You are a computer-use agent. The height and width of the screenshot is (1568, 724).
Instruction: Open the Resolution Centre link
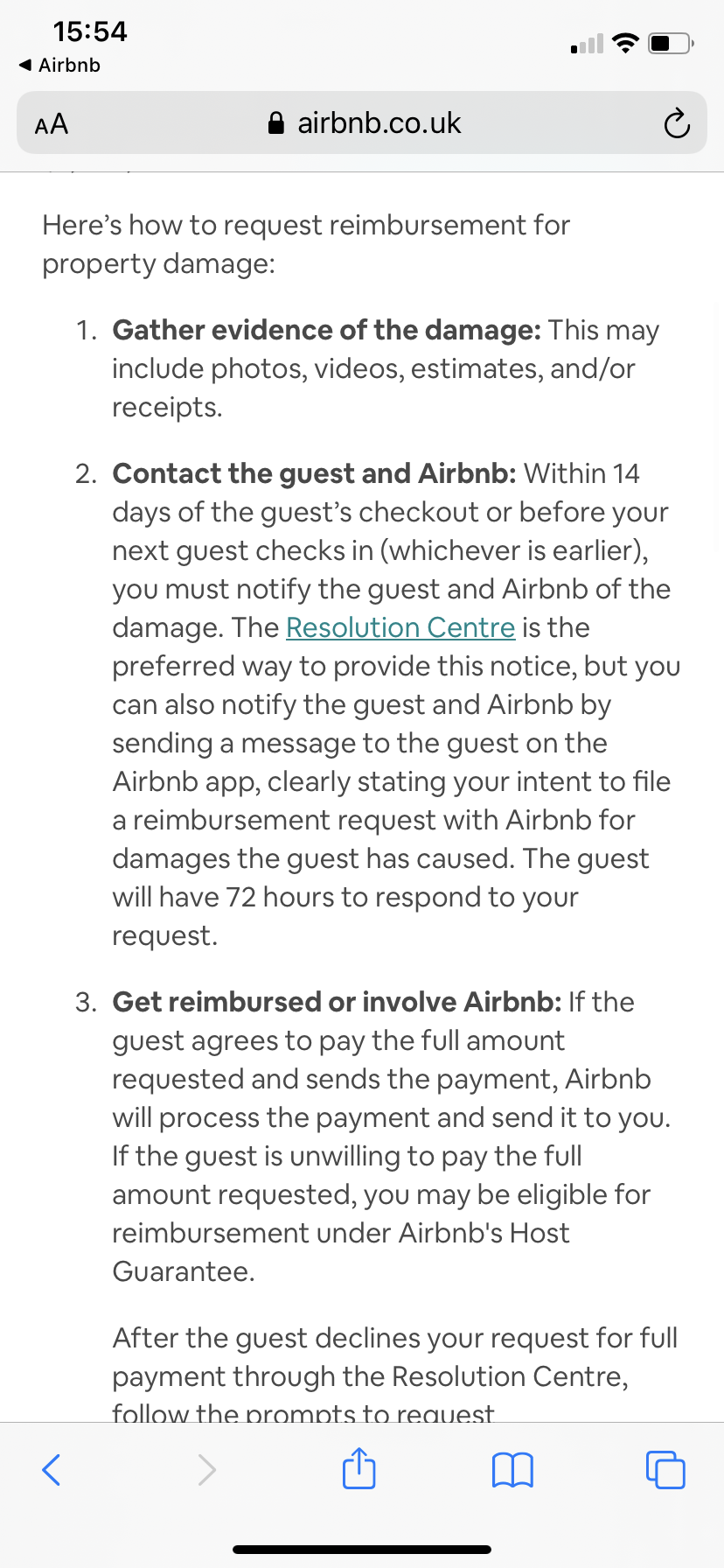coord(400,627)
